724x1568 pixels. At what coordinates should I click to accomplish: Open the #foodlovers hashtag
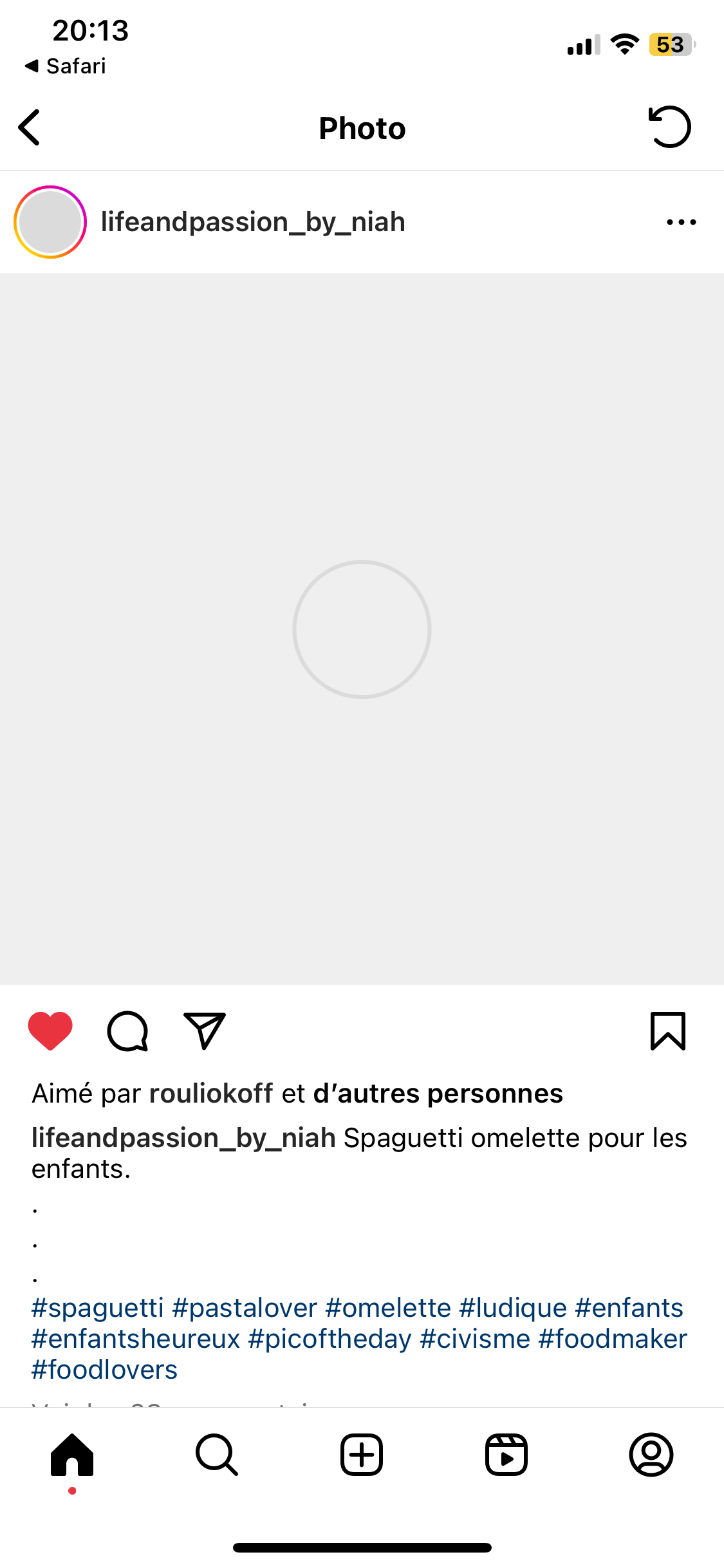point(104,1370)
